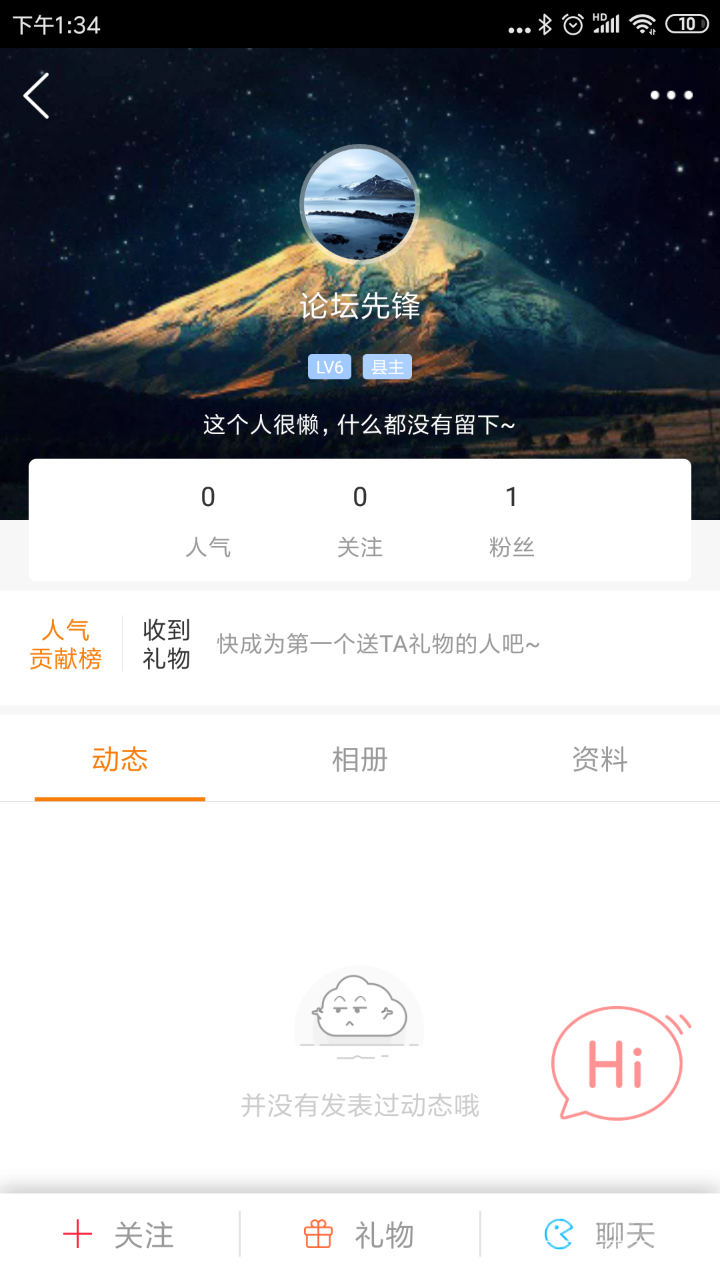Switch to the 动态 tab

(x=120, y=760)
